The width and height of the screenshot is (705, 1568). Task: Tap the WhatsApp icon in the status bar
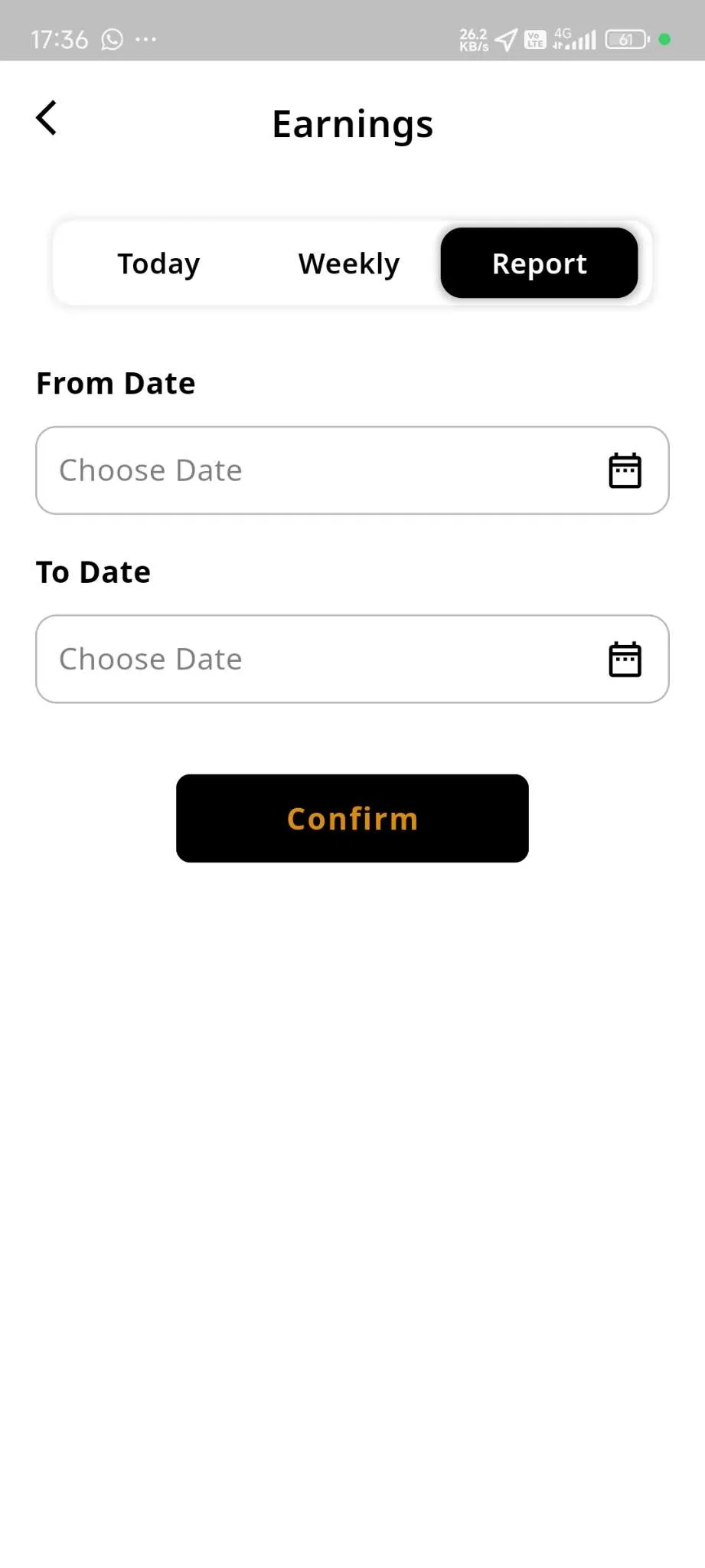click(x=111, y=39)
